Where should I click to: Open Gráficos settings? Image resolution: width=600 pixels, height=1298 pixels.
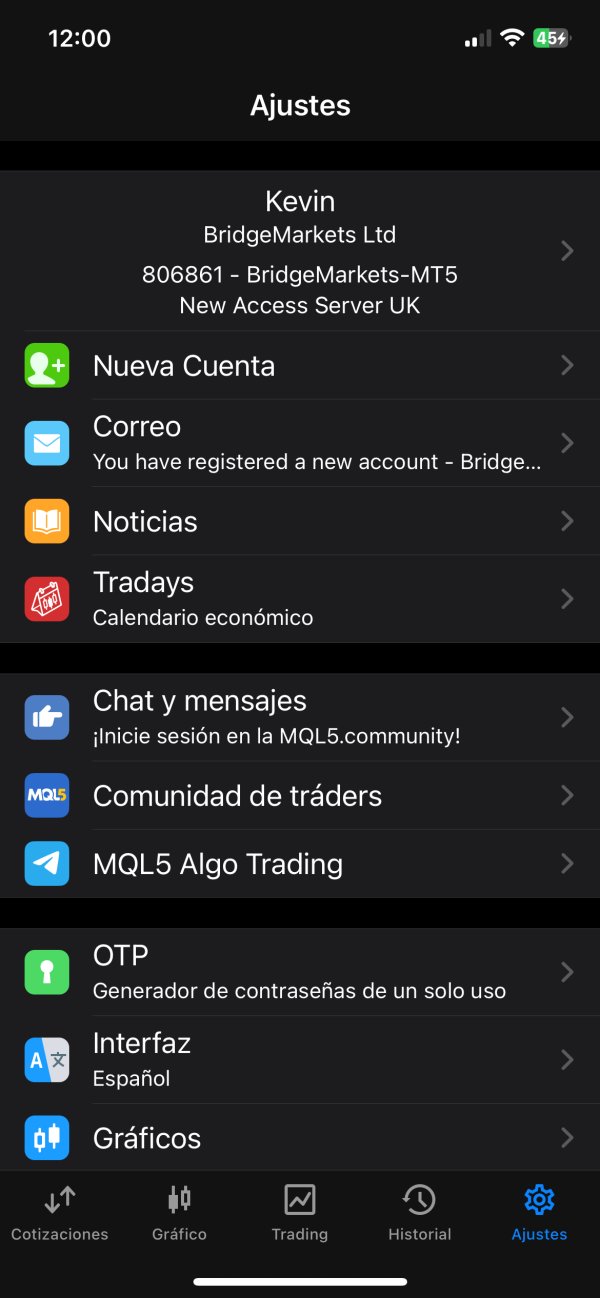click(300, 1138)
